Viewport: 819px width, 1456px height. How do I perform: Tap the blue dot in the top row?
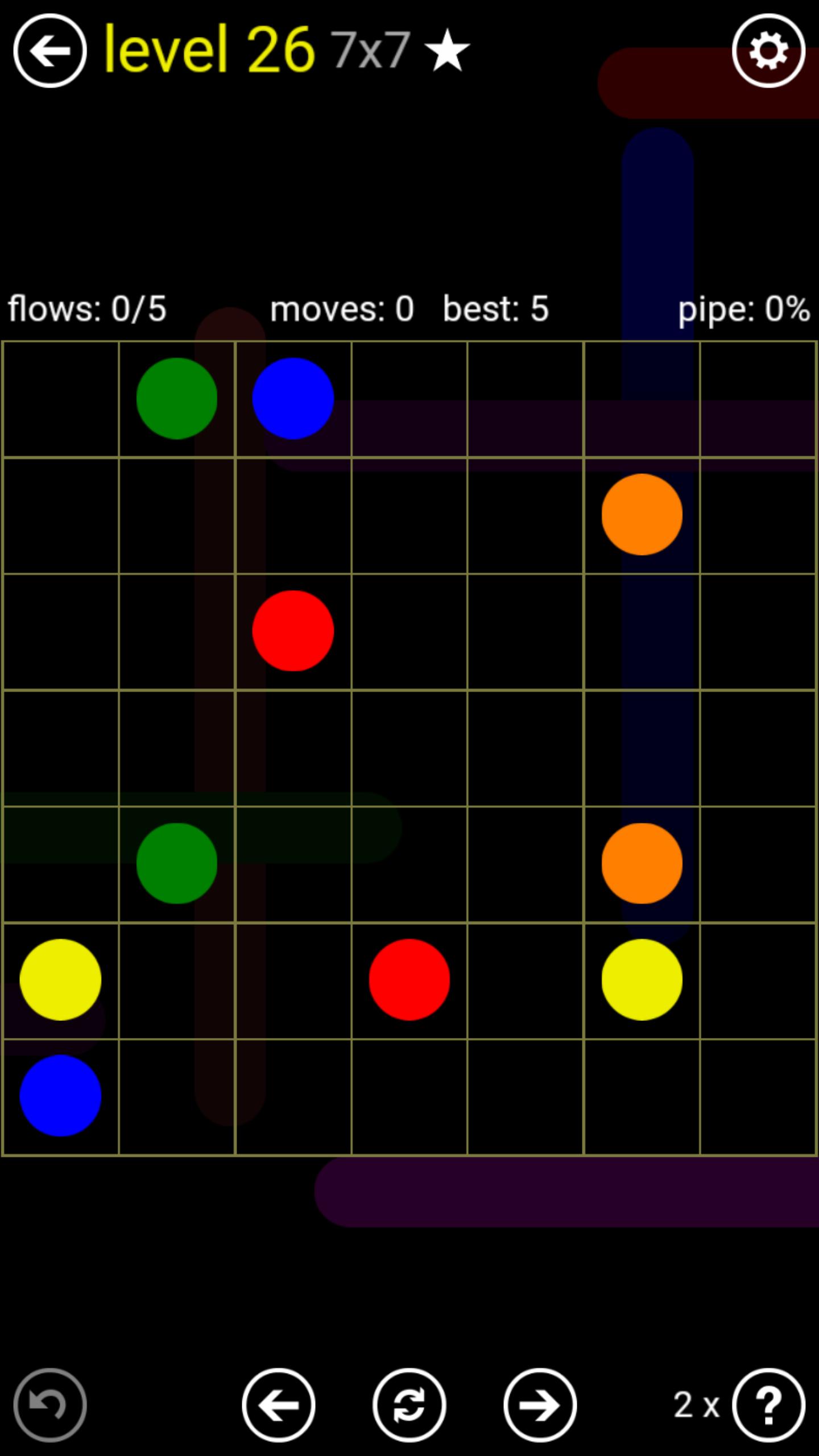click(293, 398)
